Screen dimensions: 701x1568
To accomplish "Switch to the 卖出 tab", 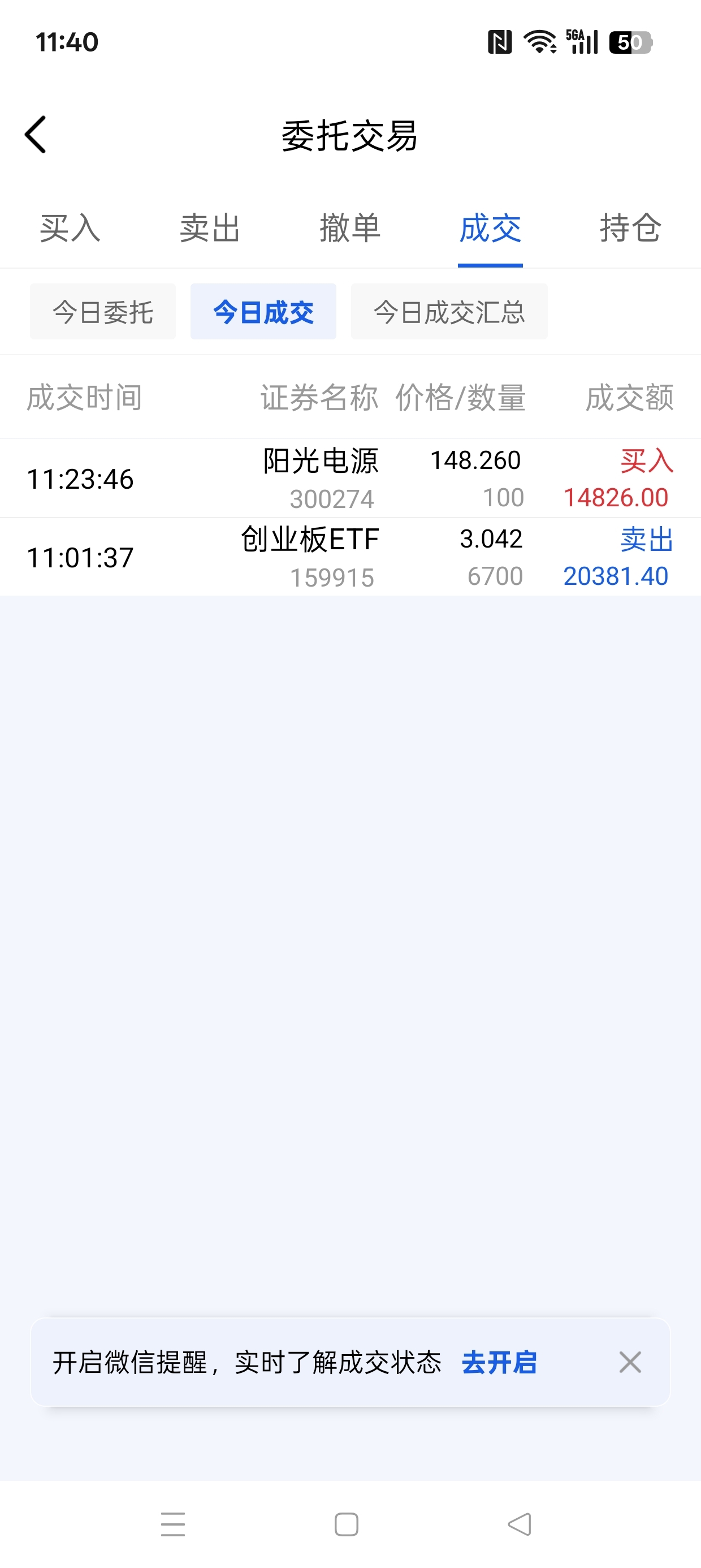I will [210, 229].
